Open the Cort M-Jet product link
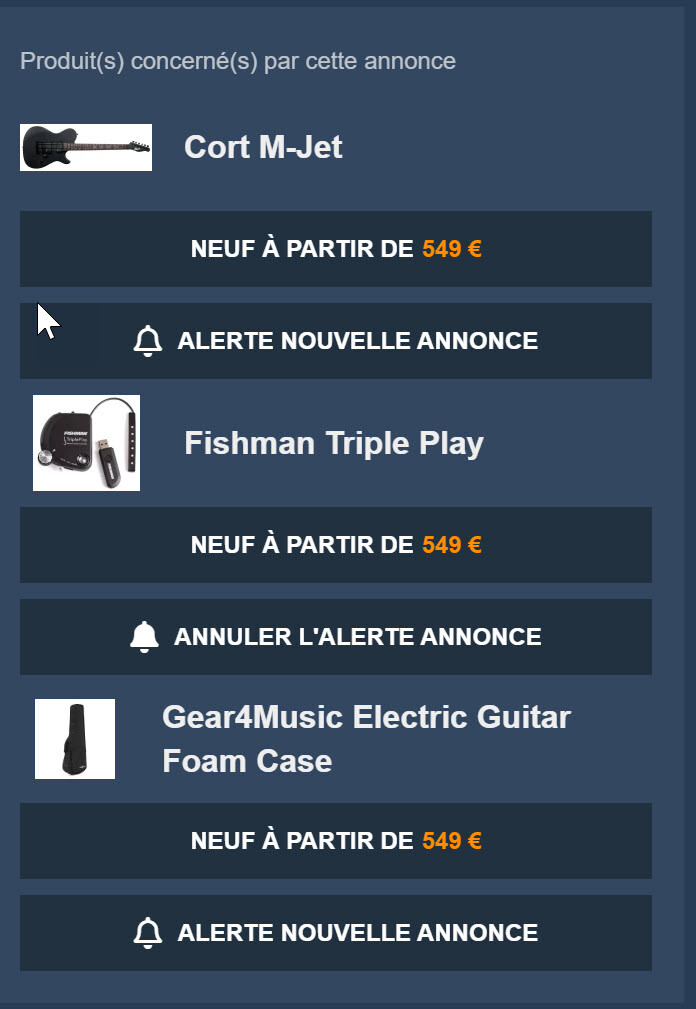This screenshot has height=1009, width=696. click(x=263, y=147)
